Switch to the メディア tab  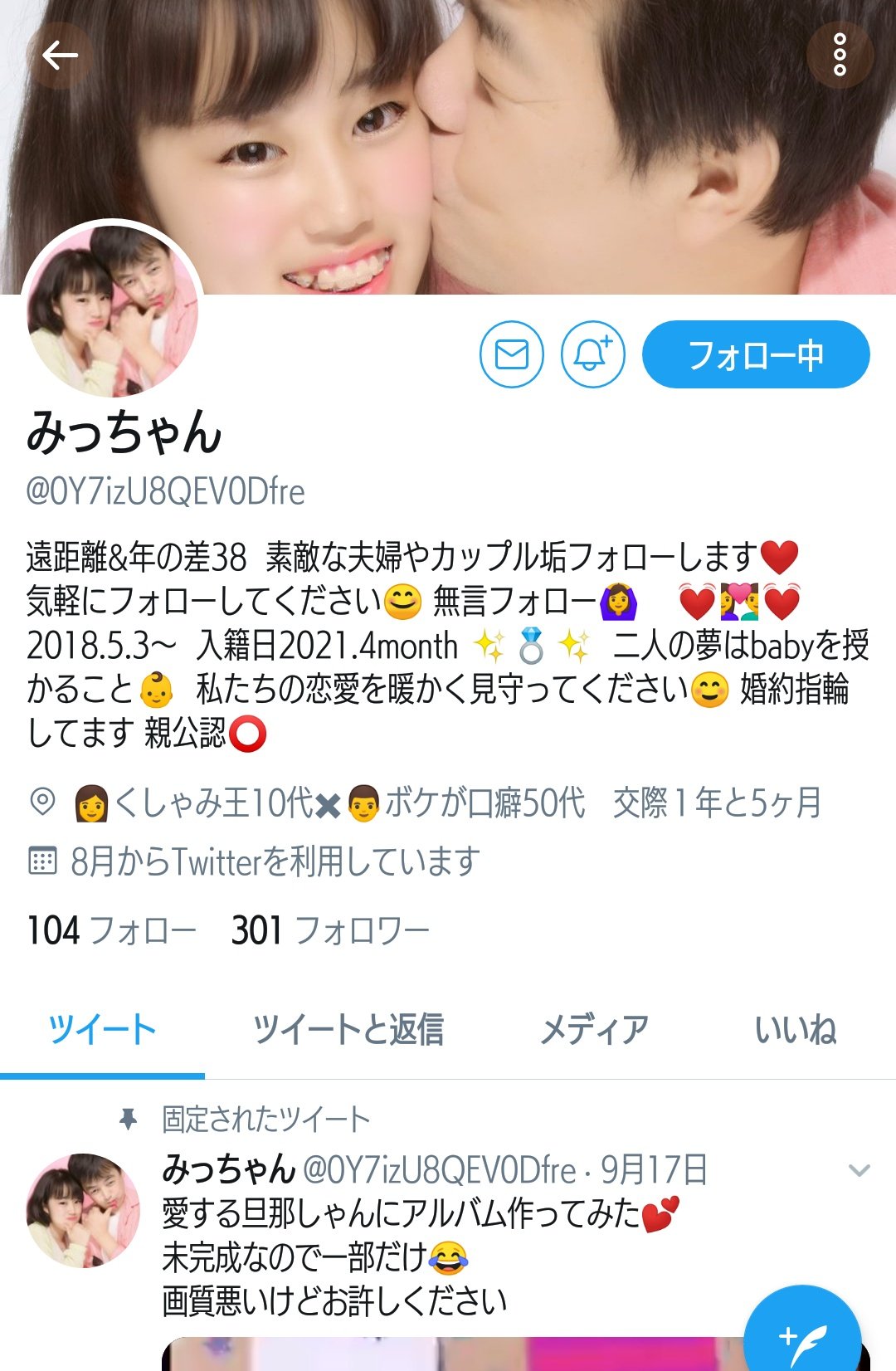tap(594, 1030)
